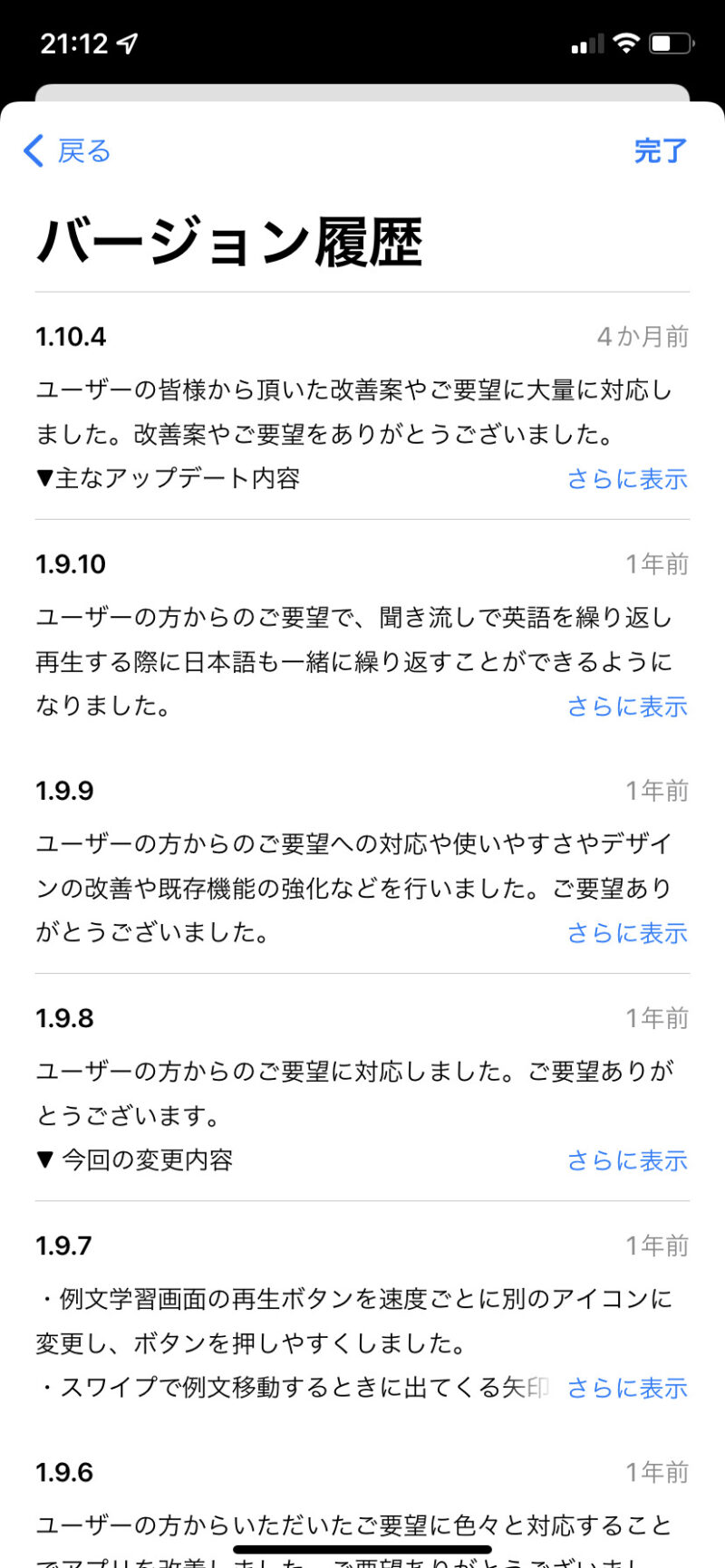
Task: Show more details for version 1.9.9
Action: pos(627,933)
